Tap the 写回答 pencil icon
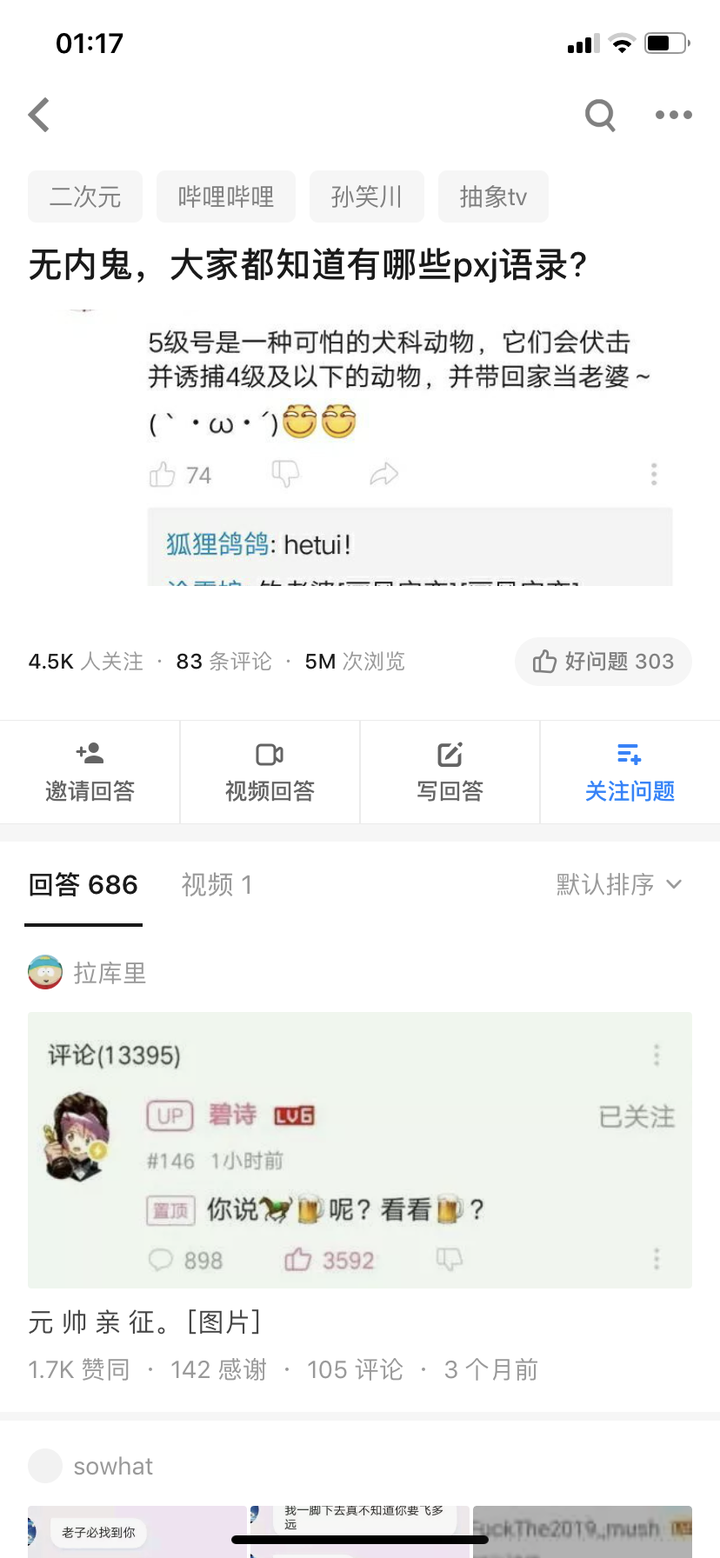Viewport: 720px width, 1558px height. click(449, 754)
